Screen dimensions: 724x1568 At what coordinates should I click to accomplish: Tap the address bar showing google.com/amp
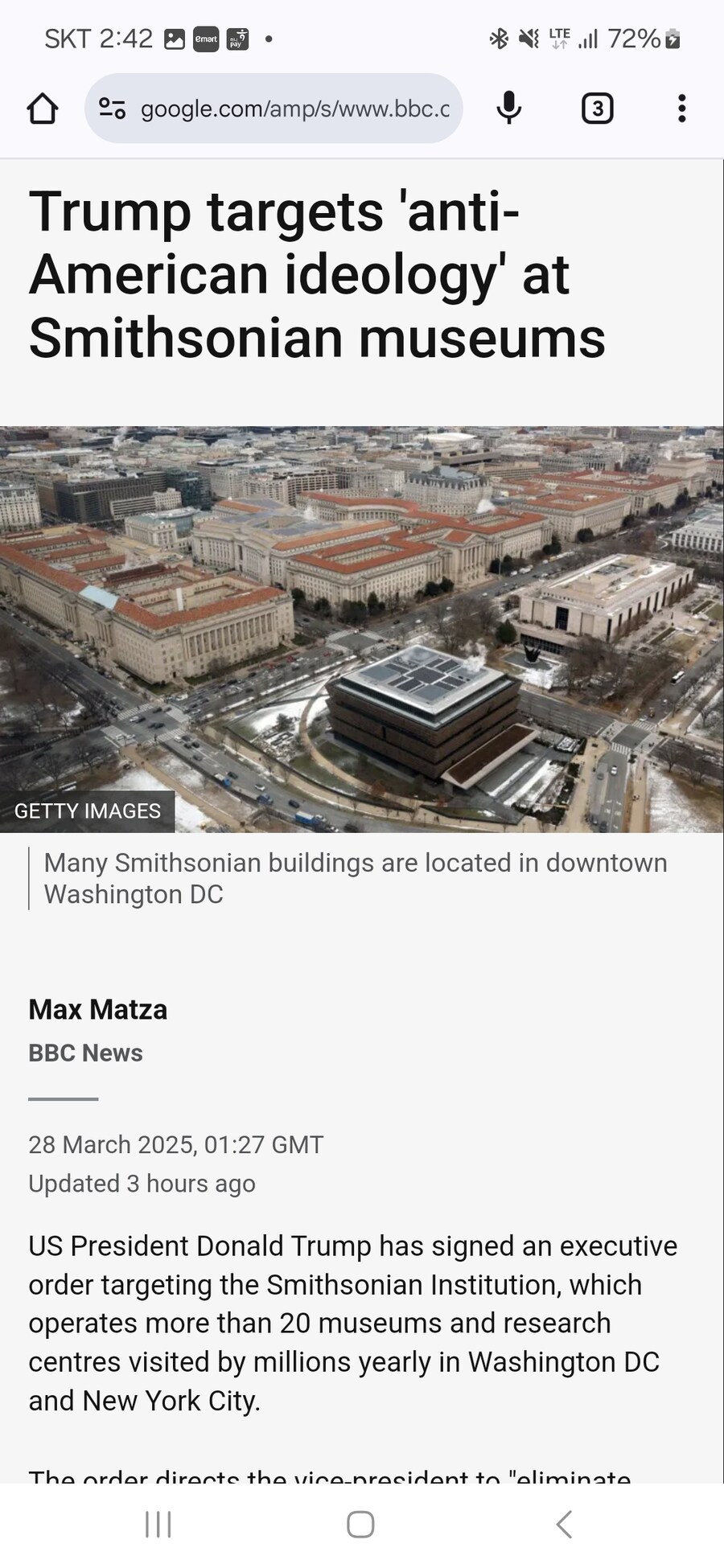[x=294, y=109]
